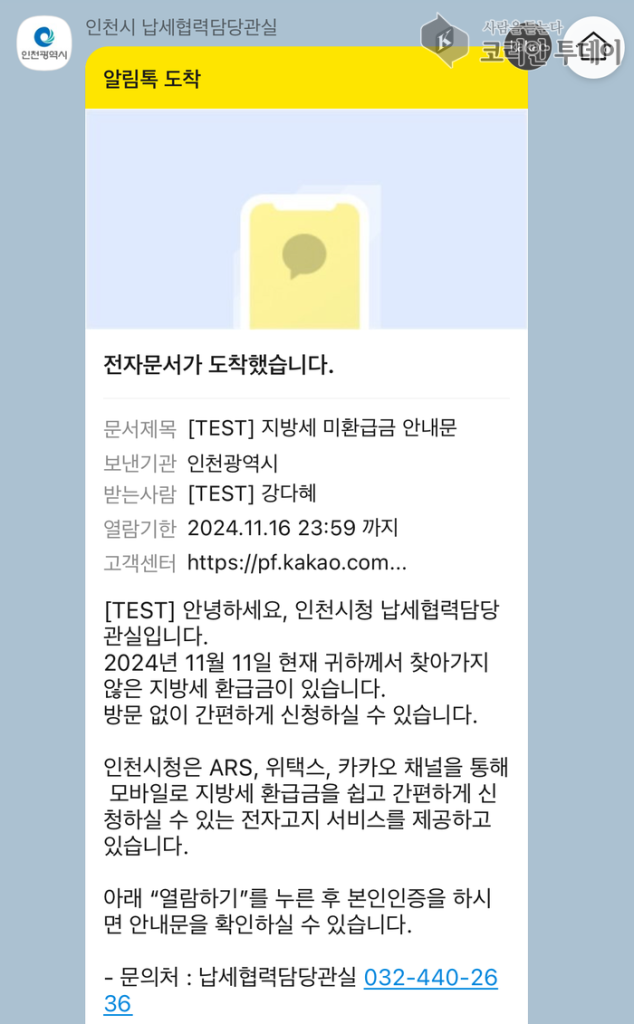The width and height of the screenshot is (634, 1024).
Task: Open the 인천광역시 channel profile picture
Action: coord(43,44)
